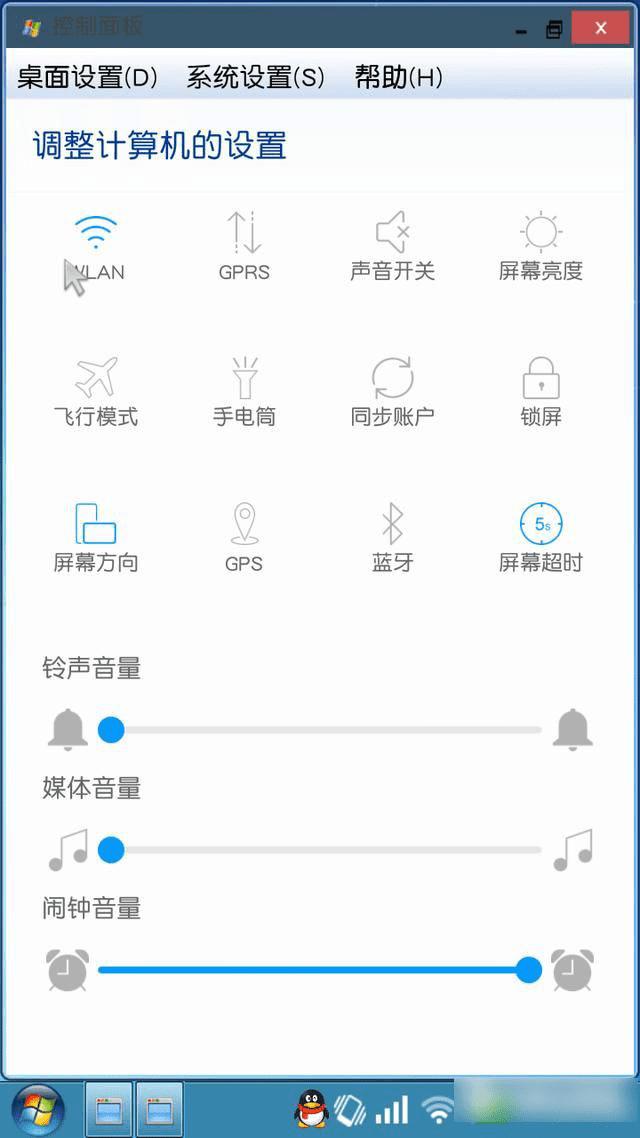
Task: Open the 系统设置(S) menu
Action: coord(256,78)
